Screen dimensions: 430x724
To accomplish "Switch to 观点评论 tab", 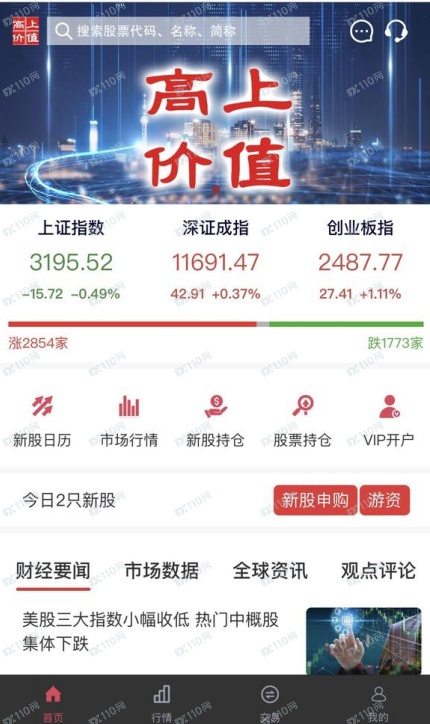I will (378, 572).
